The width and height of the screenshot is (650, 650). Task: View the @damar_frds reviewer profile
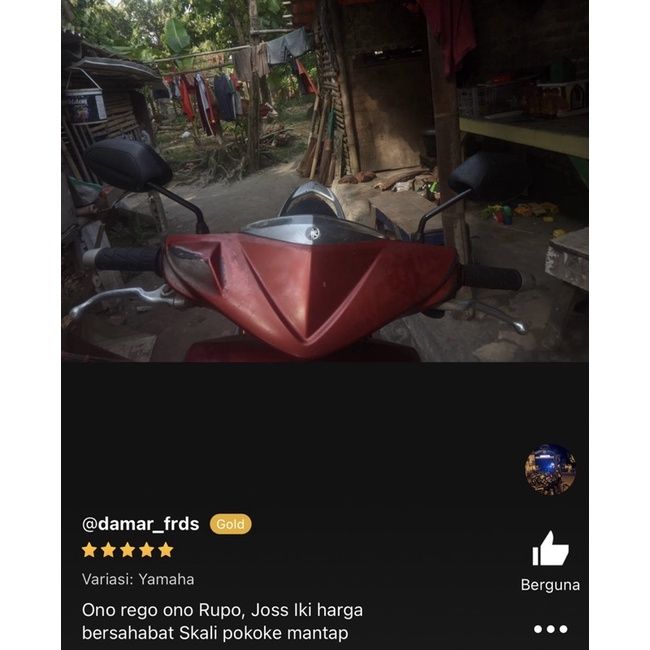point(141,524)
